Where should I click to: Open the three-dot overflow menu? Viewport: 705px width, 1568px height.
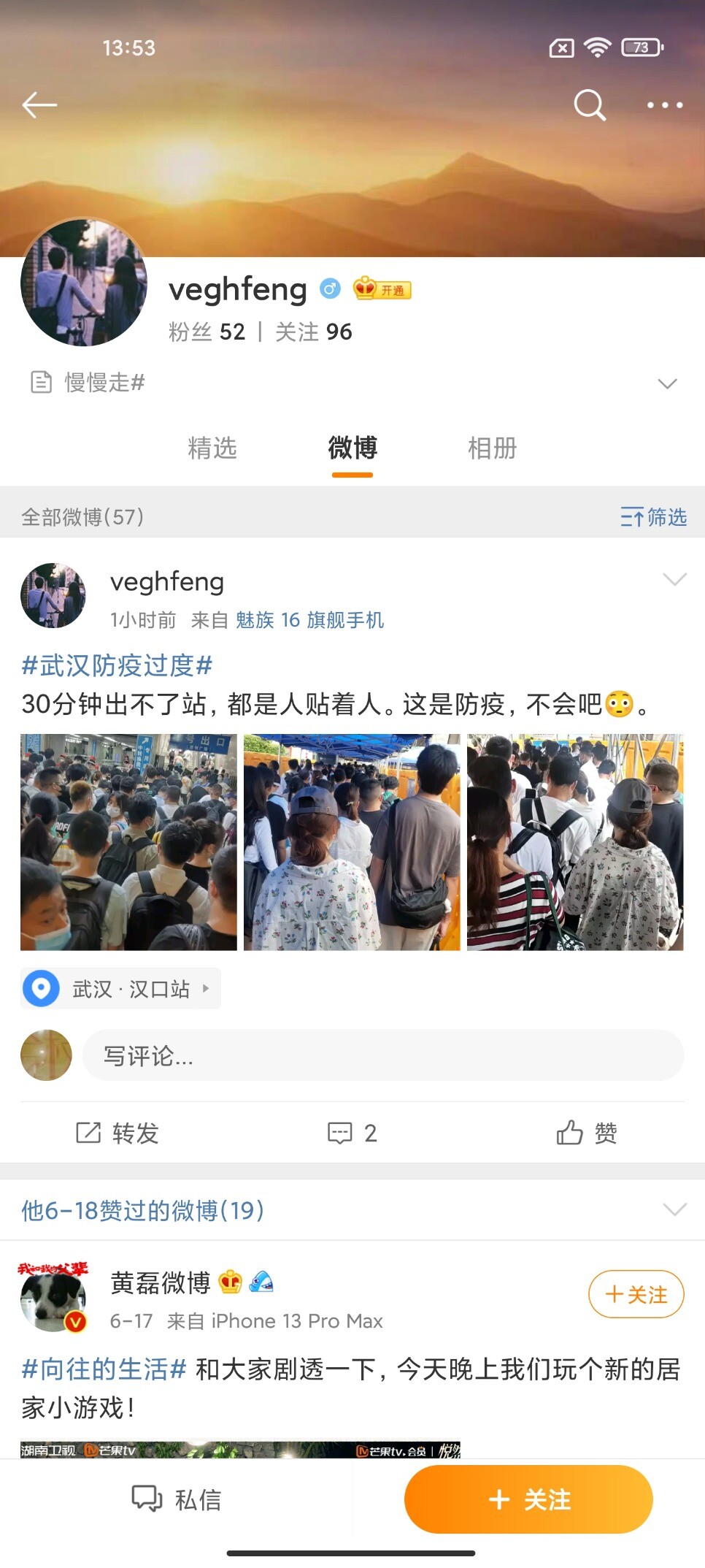(665, 105)
